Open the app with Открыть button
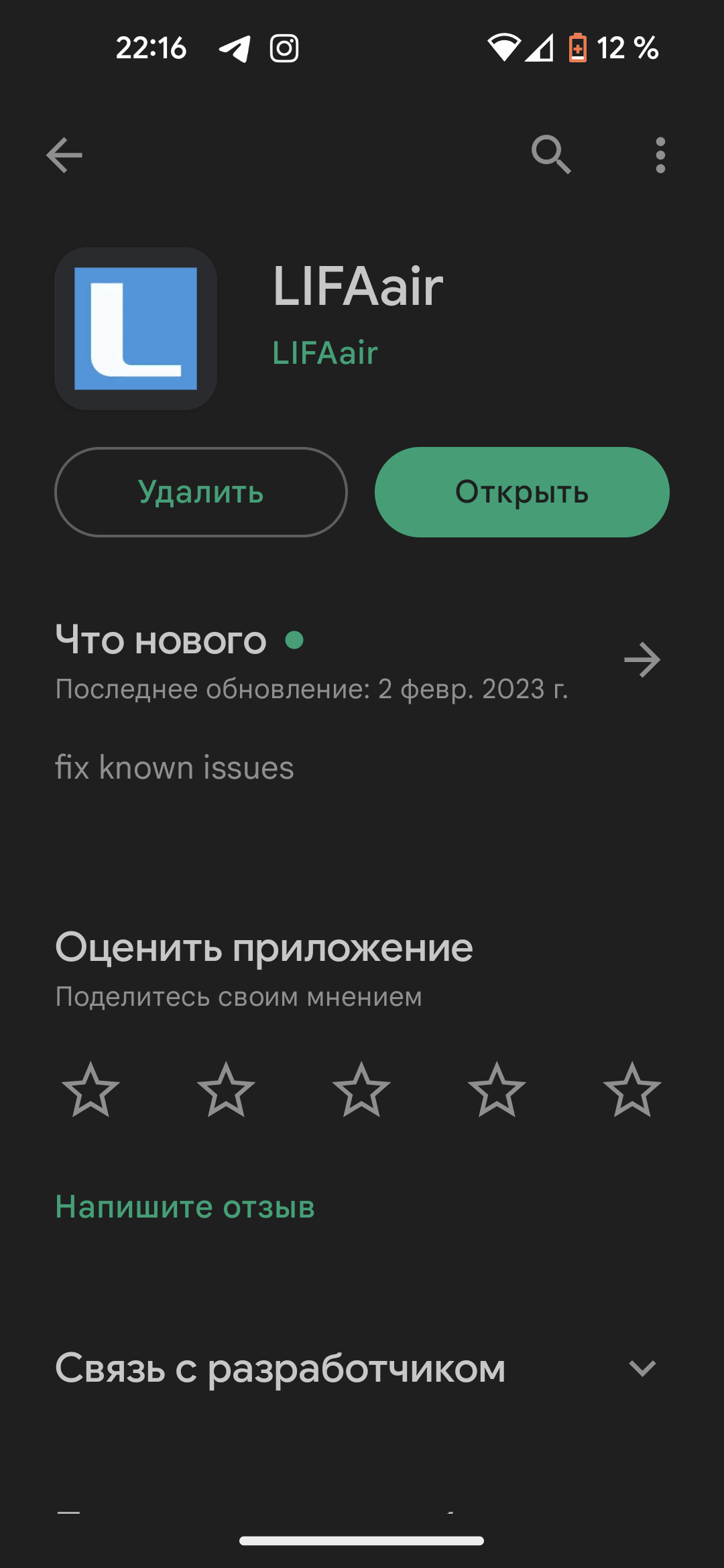This screenshot has height=1568, width=724. pos(522,492)
